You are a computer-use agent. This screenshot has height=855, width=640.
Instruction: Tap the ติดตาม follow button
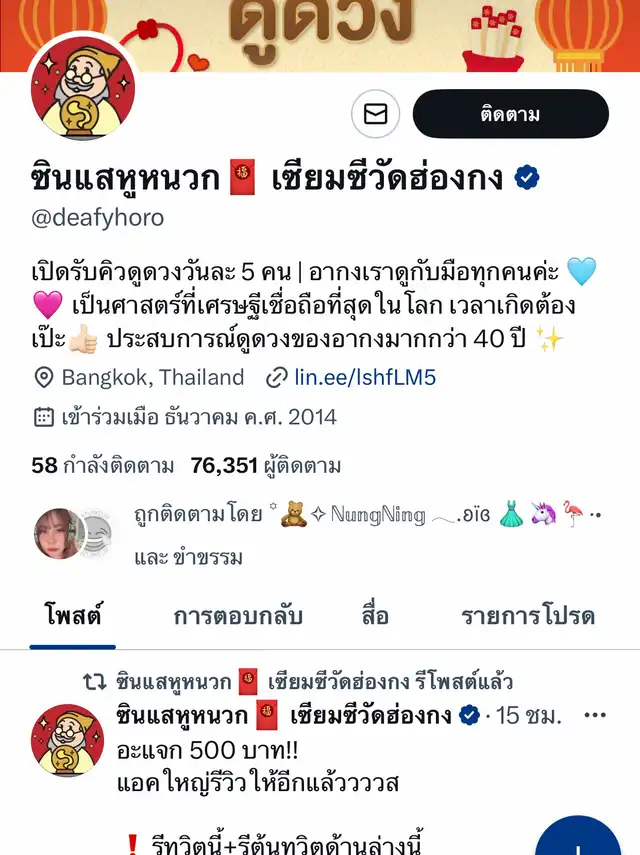tap(510, 114)
